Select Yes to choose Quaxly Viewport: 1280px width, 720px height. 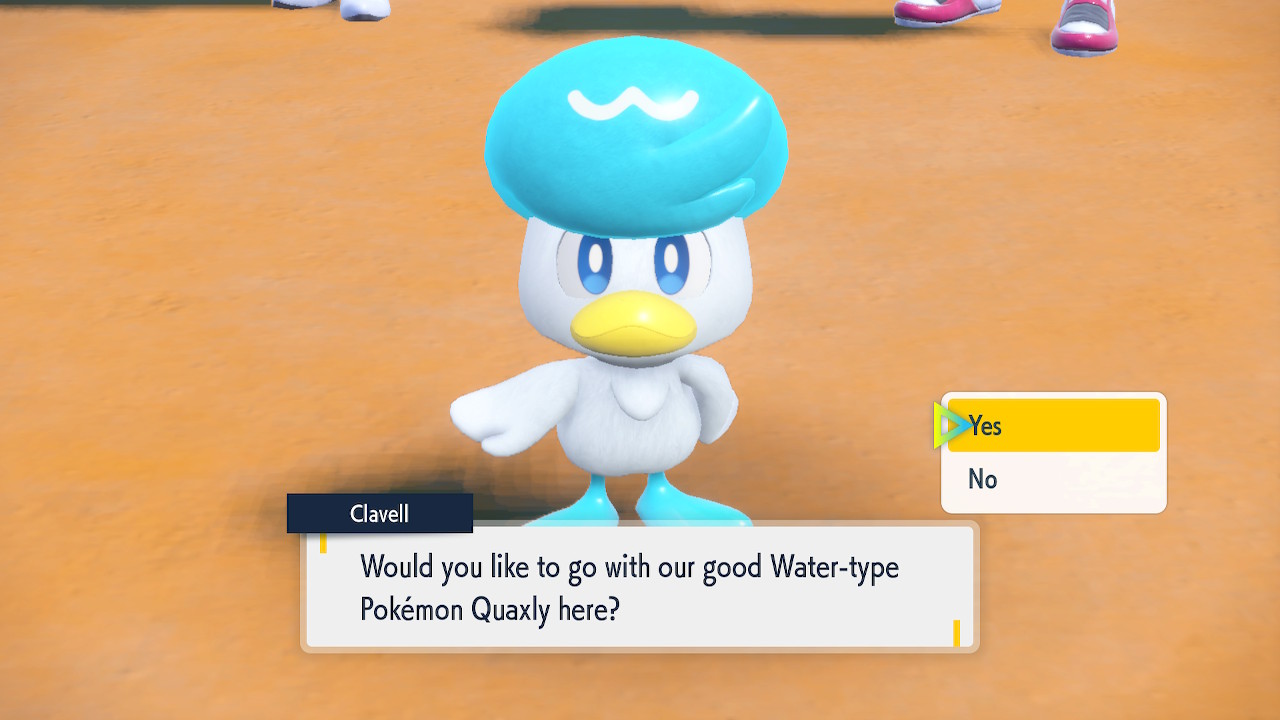[x=1053, y=426]
